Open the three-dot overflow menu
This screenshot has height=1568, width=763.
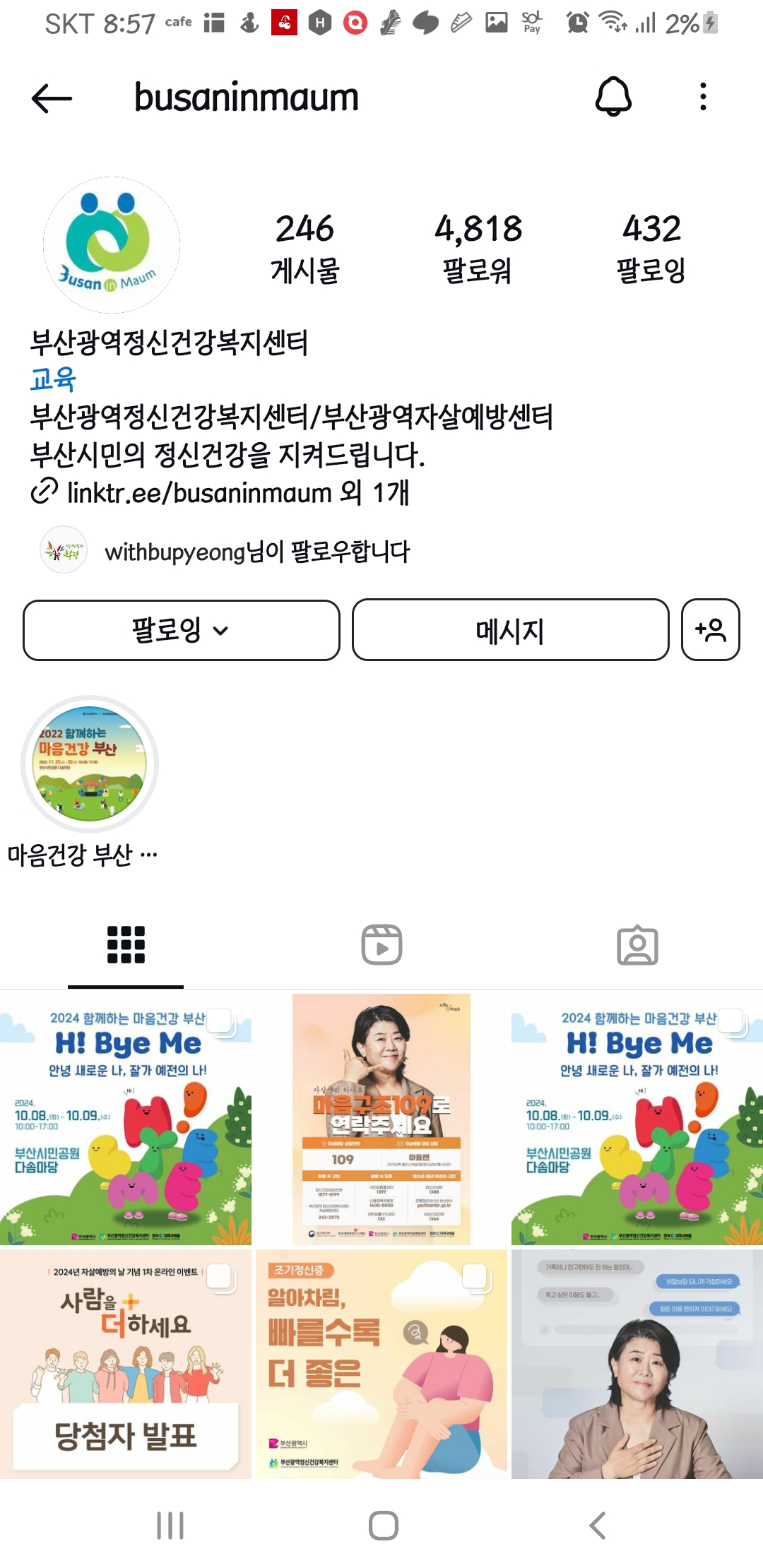coord(702,97)
